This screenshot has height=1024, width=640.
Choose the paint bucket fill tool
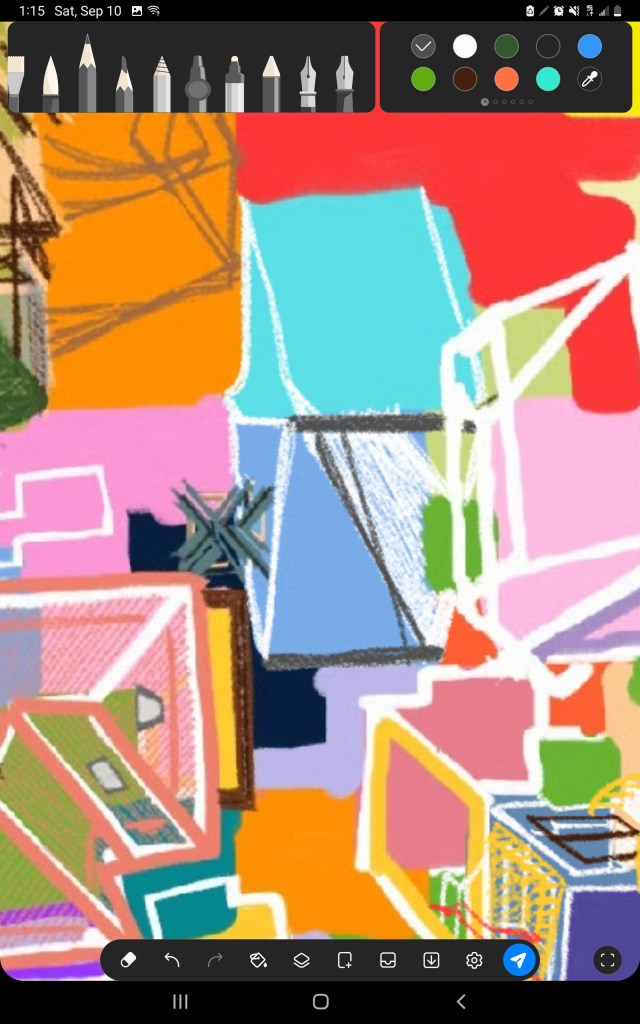tap(258, 960)
